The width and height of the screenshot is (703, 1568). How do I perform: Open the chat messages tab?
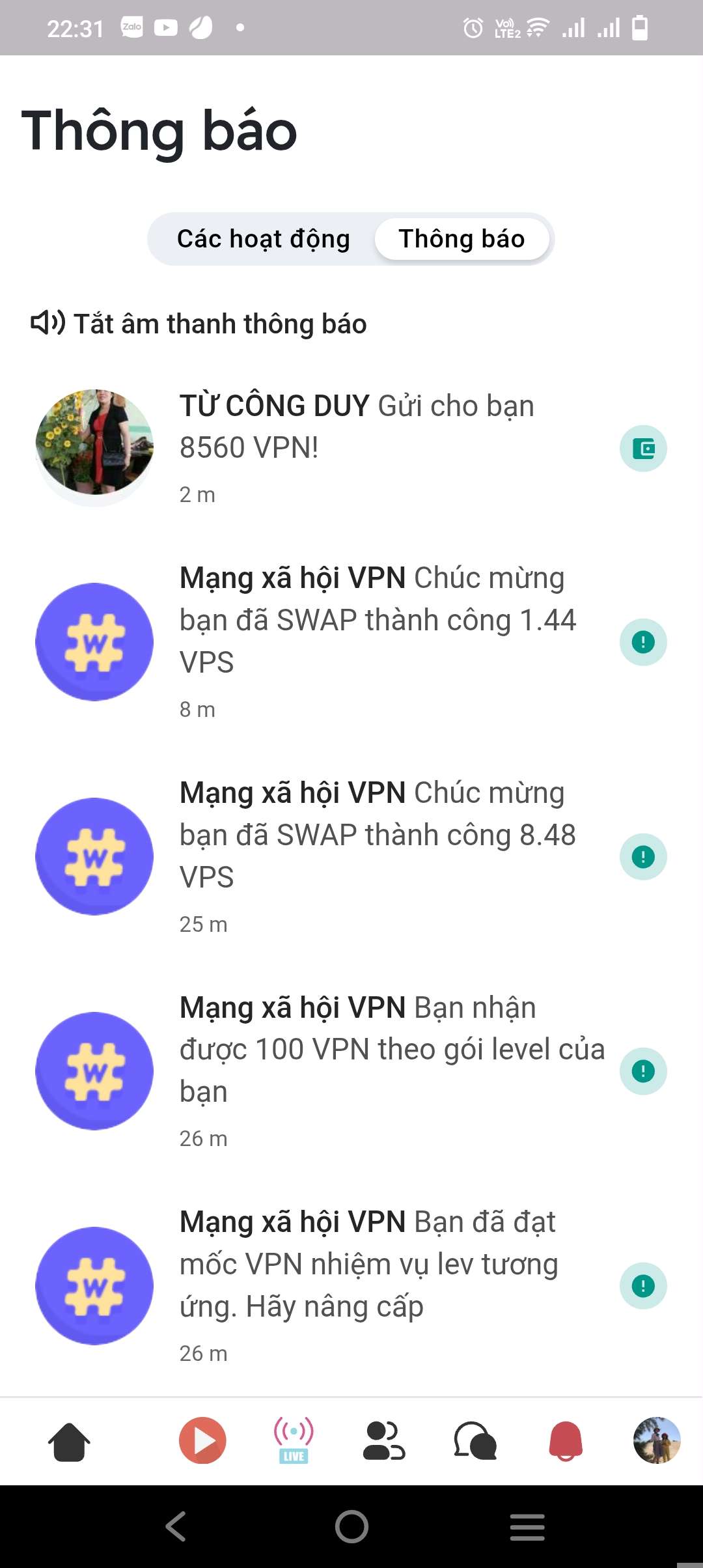coord(475,1440)
